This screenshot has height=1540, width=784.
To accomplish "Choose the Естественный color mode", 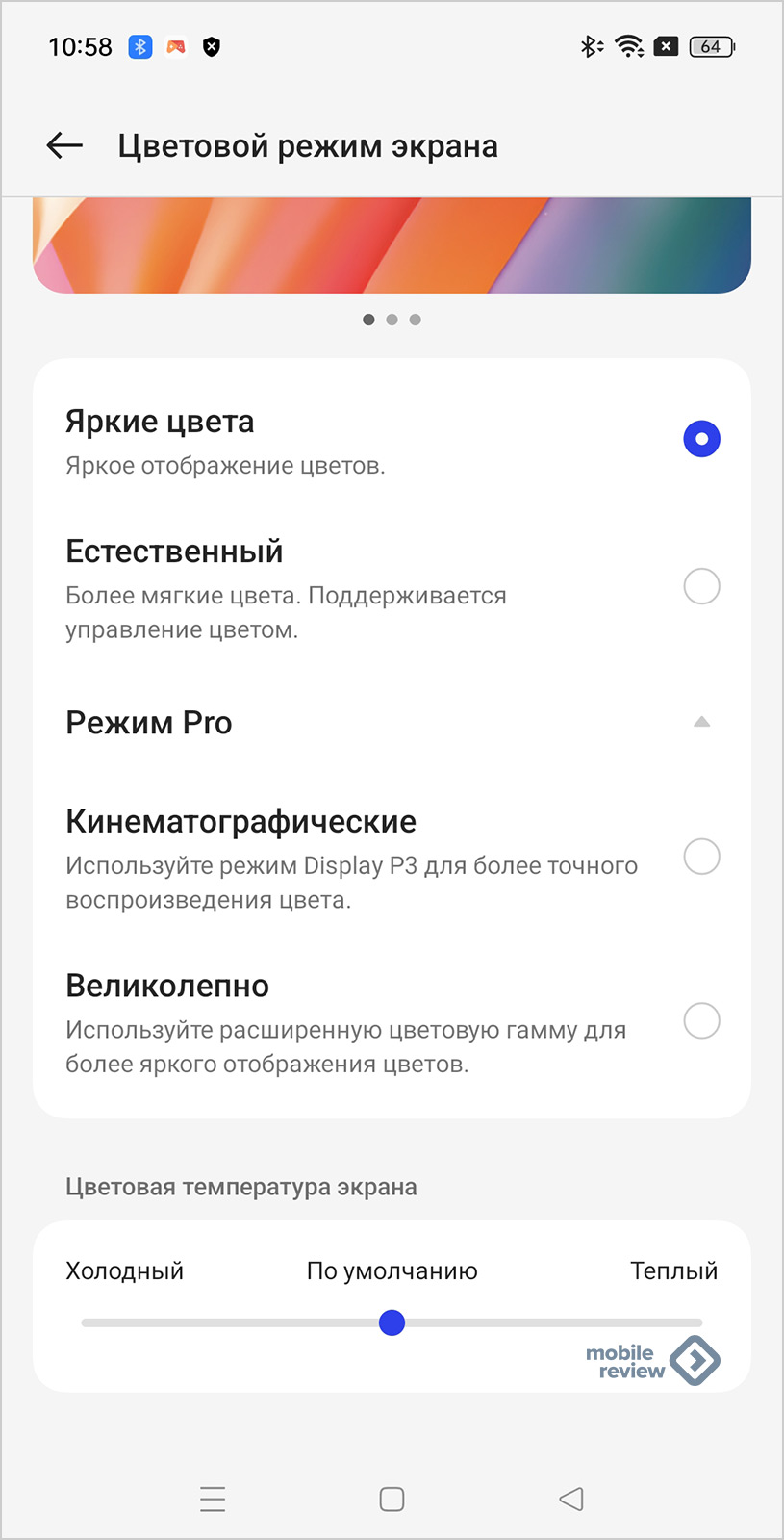I will point(701,586).
